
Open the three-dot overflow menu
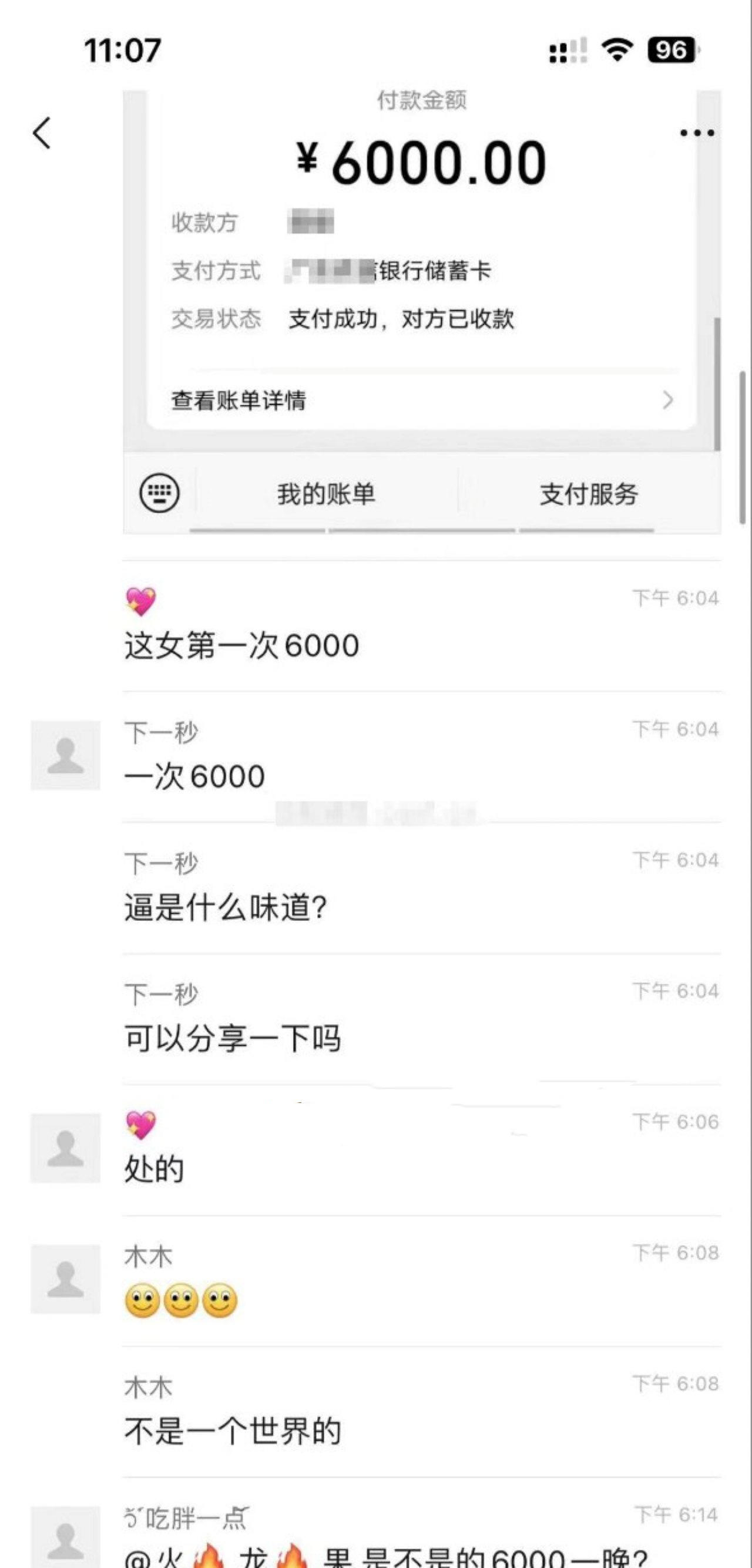tap(697, 133)
